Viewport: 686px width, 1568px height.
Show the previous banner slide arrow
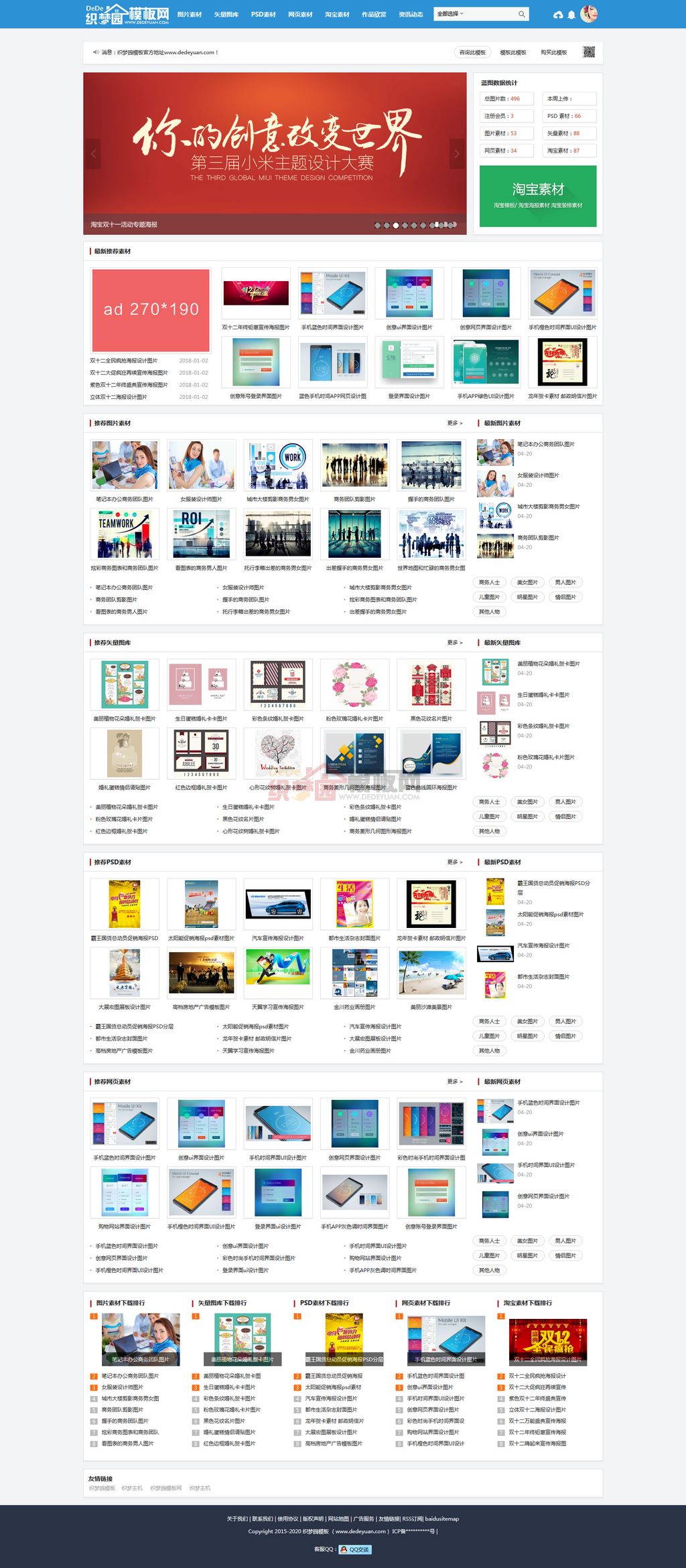click(93, 154)
